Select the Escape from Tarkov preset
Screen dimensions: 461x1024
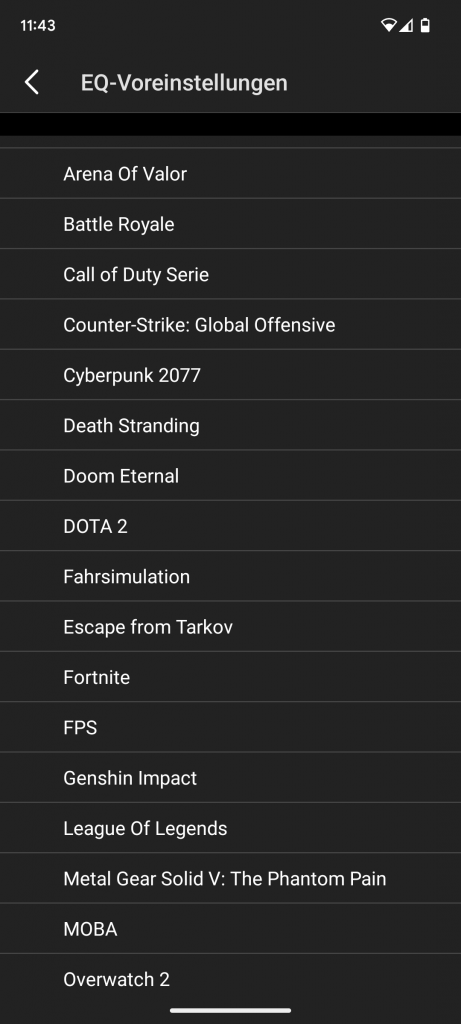tap(230, 626)
